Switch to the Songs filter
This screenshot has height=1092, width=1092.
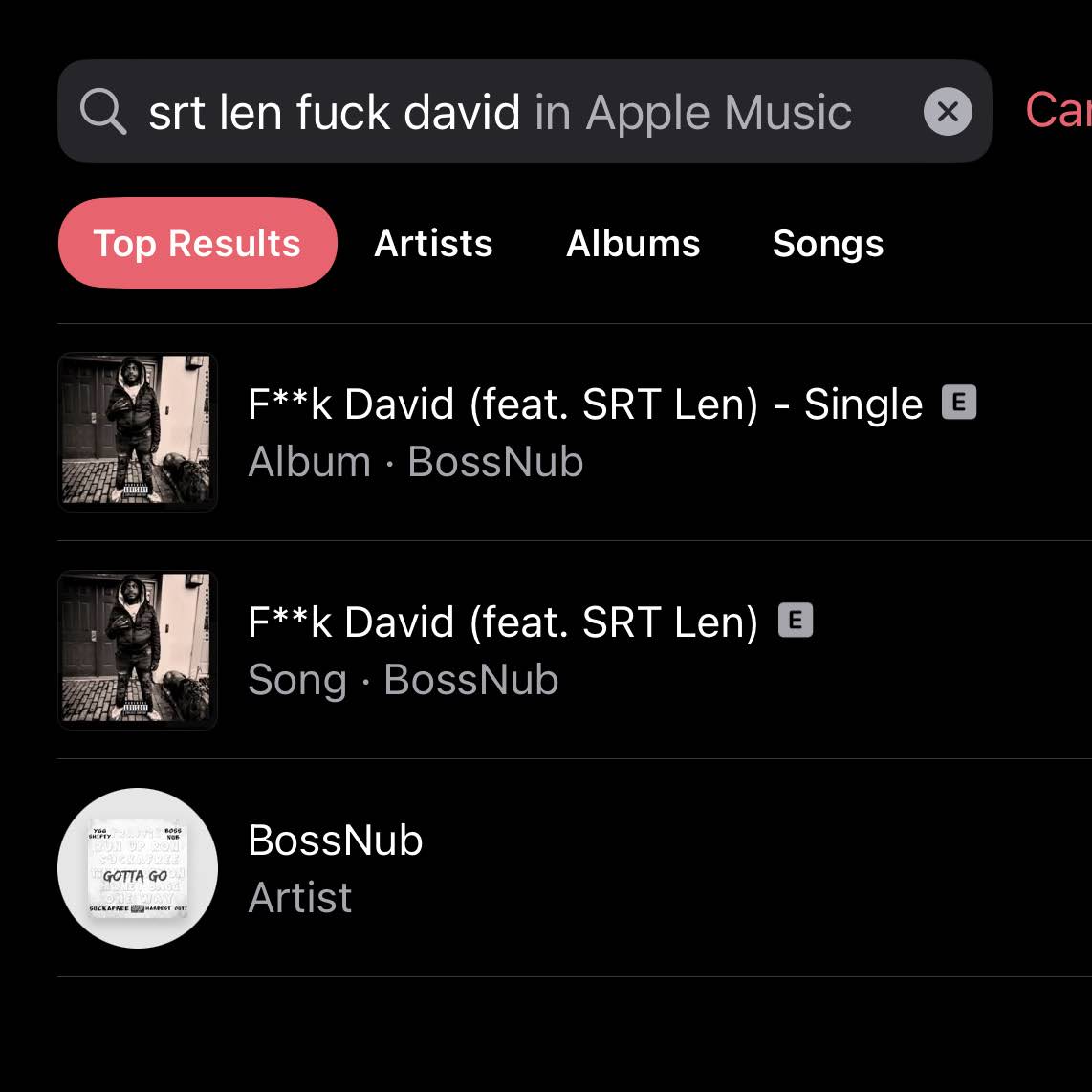(x=828, y=243)
